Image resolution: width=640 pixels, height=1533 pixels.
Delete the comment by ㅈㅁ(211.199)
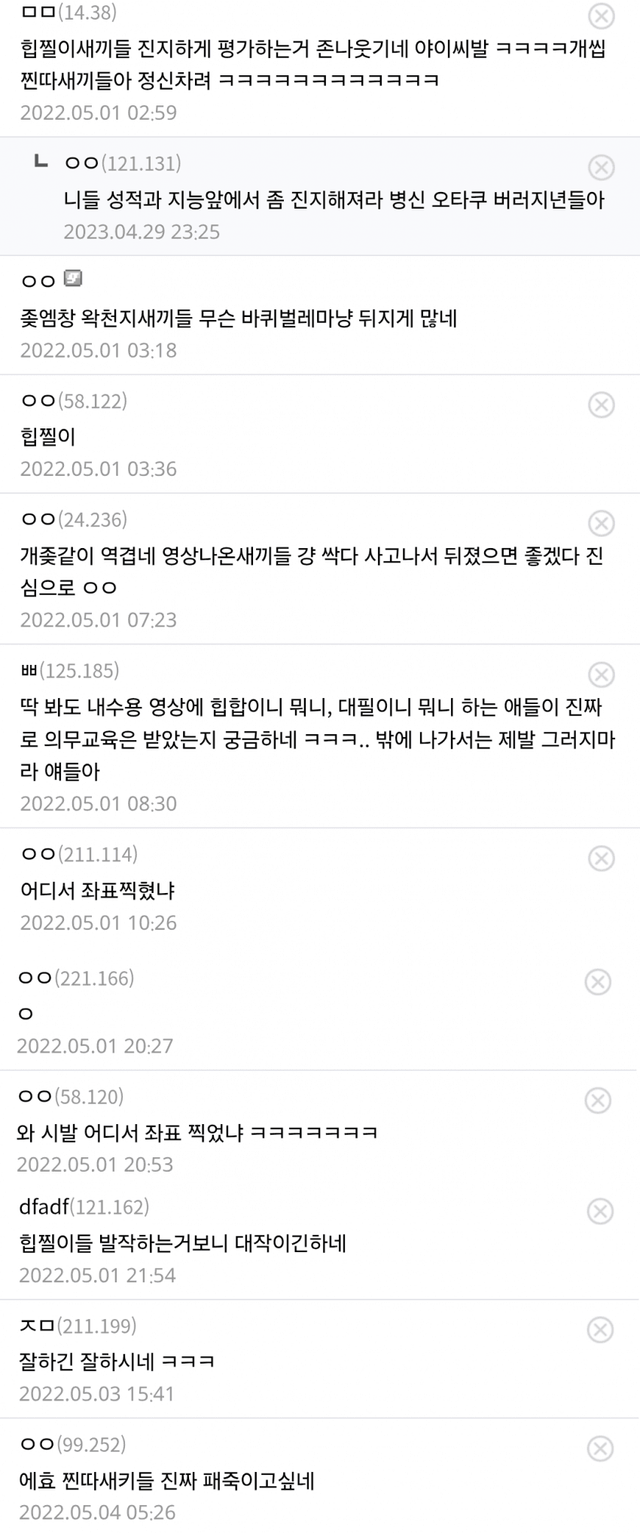(x=600, y=1329)
